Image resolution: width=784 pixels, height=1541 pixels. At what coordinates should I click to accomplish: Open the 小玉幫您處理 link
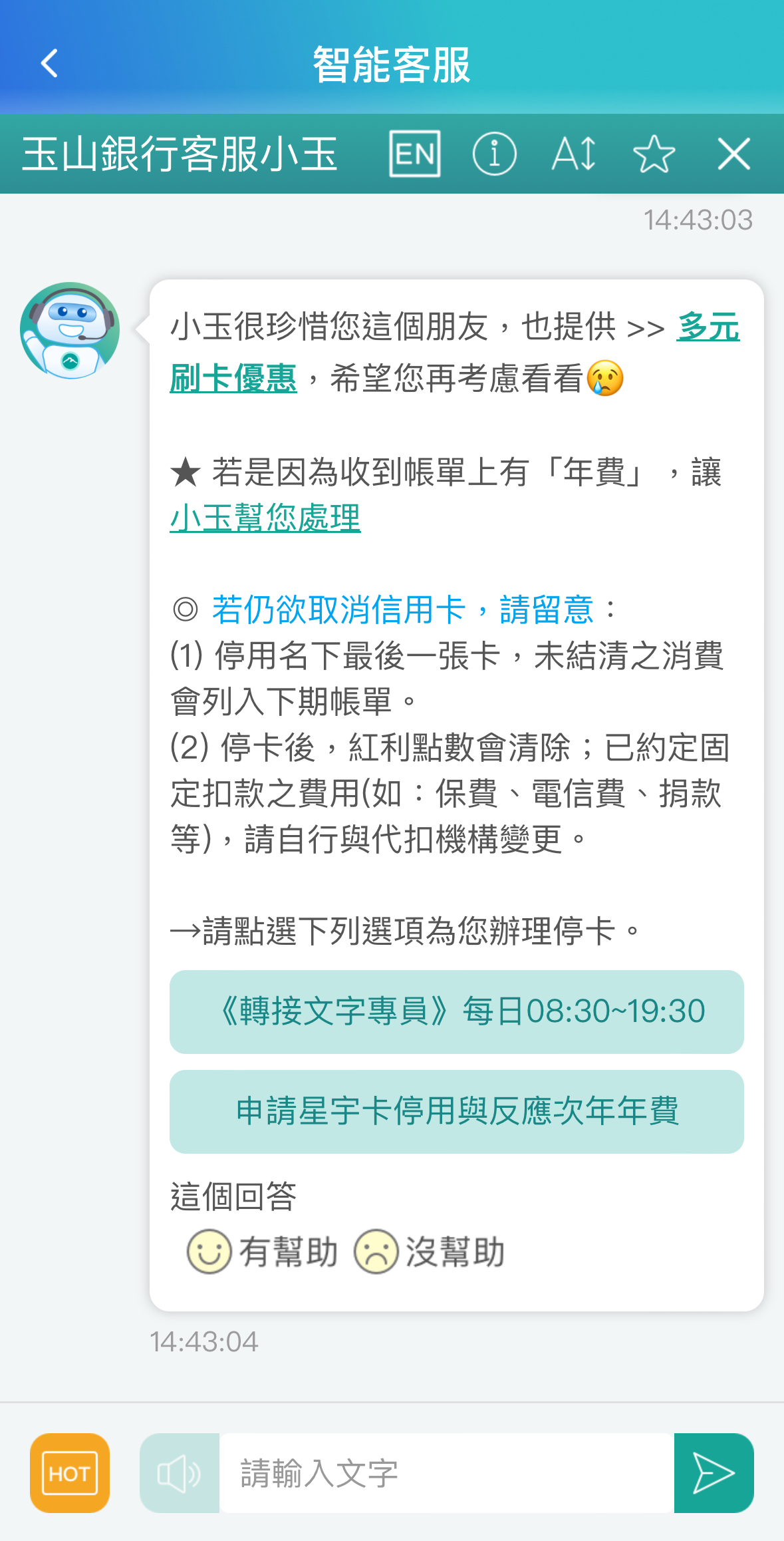point(265,518)
